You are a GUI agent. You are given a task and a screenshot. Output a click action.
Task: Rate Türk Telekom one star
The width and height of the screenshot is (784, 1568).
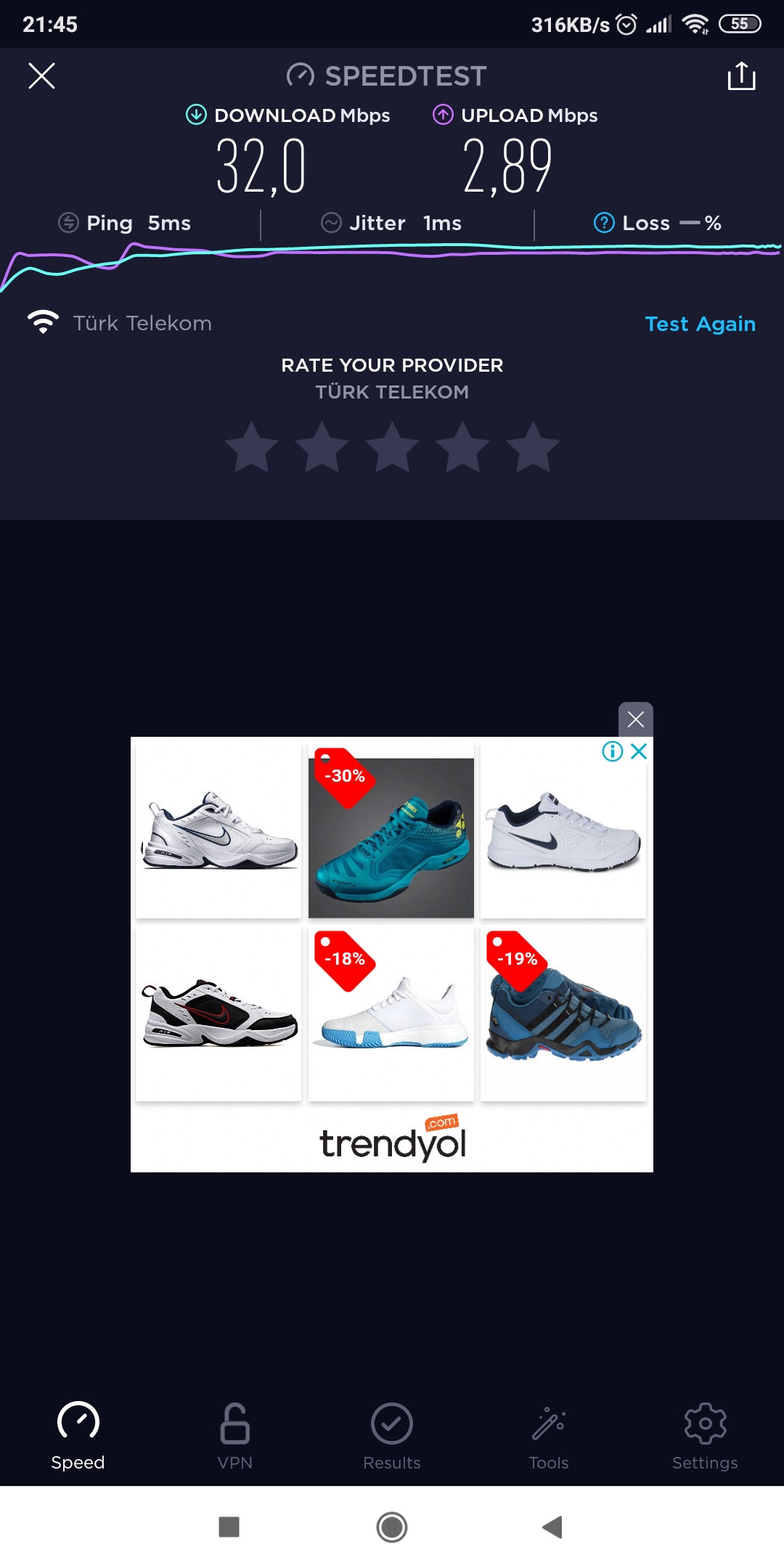[x=252, y=448]
